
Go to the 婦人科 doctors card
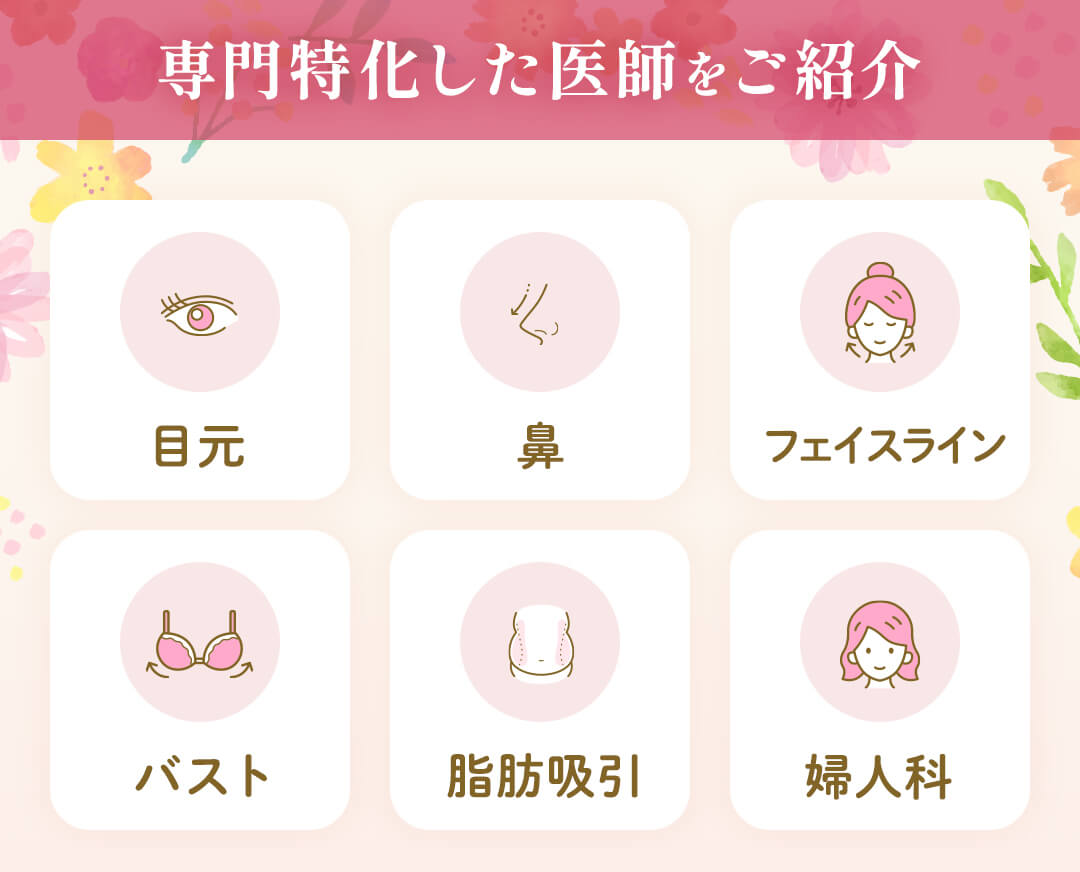pyautogui.click(x=880, y=680)
